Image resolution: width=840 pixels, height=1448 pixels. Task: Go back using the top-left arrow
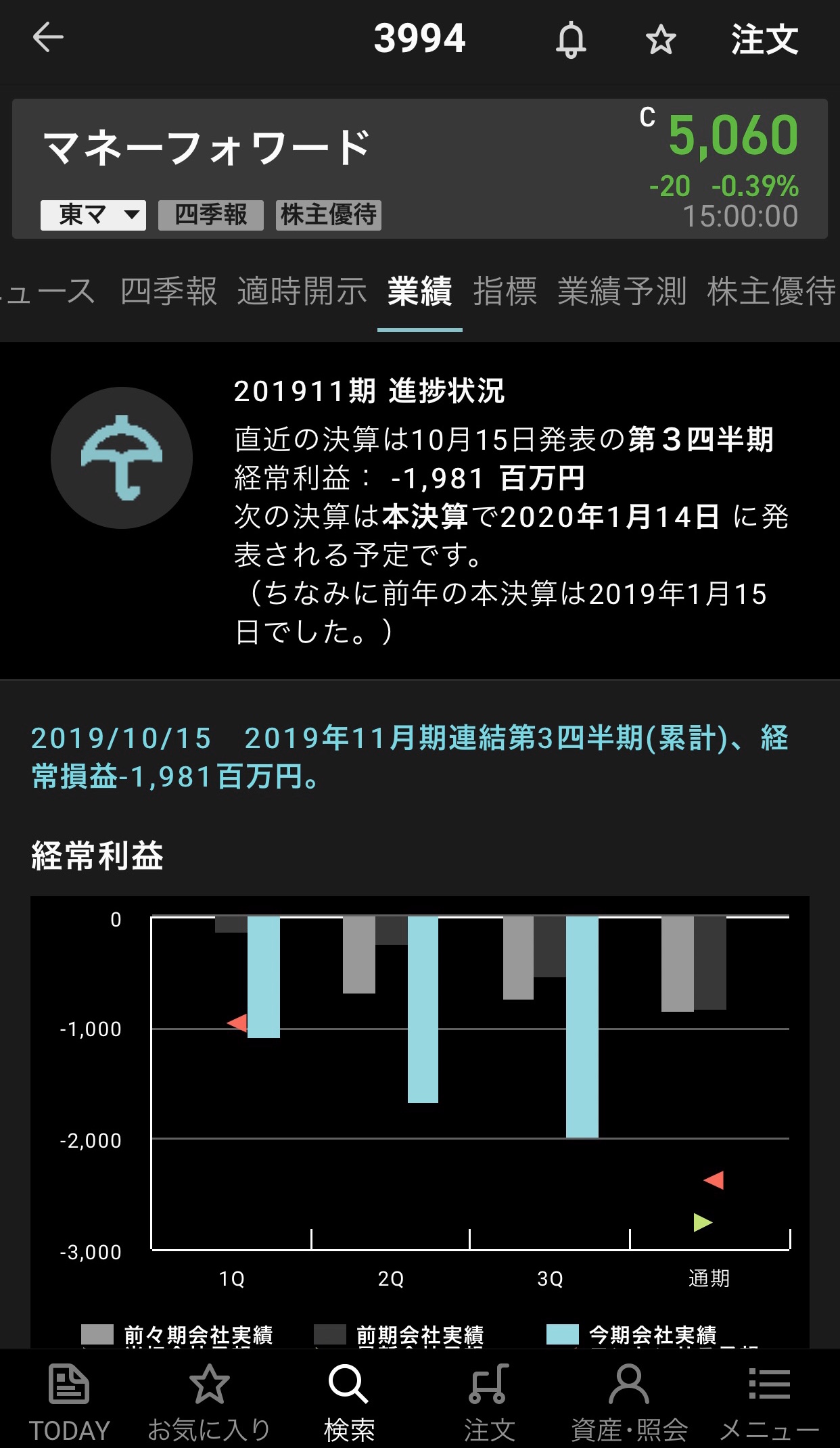pyautogui.click(x=48, y=37)
